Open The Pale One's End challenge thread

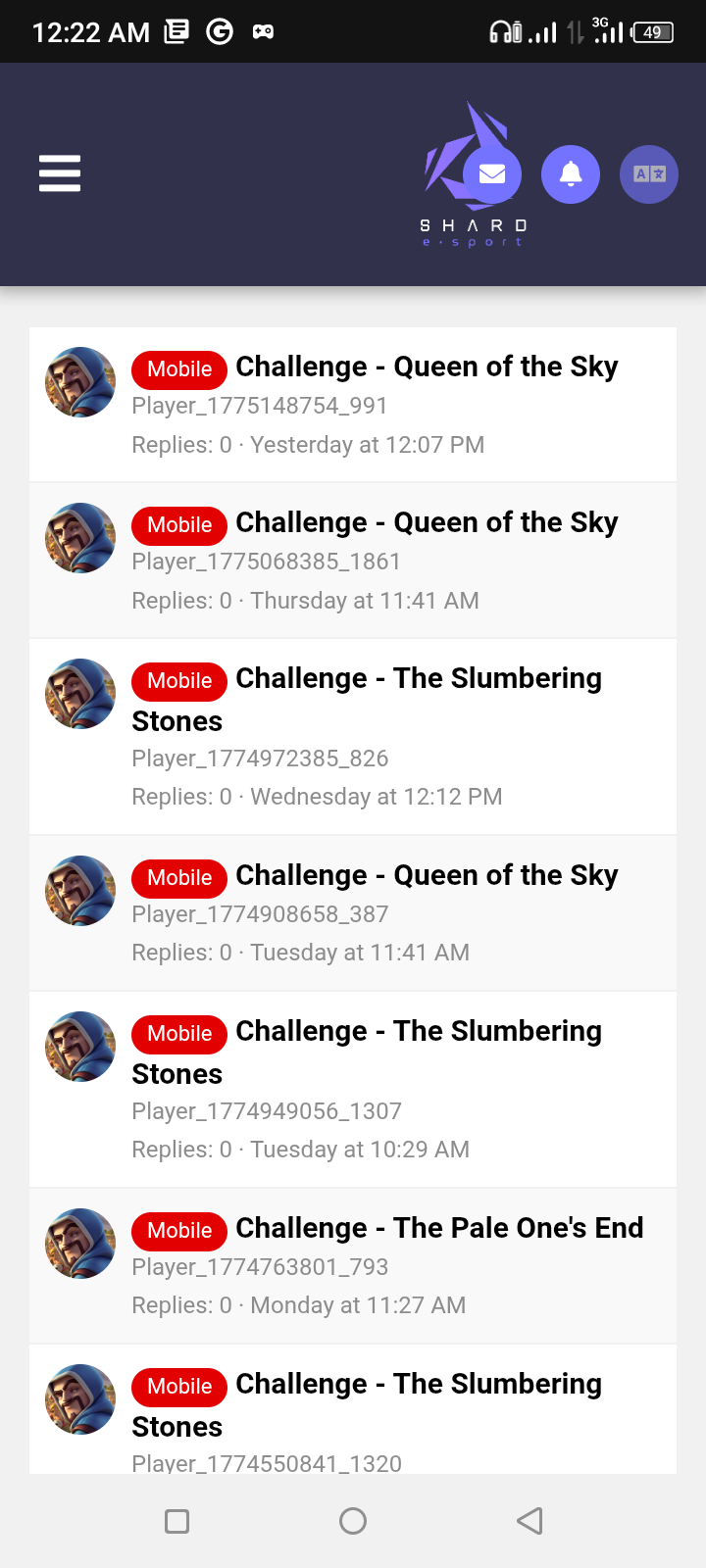[x=439, y=1229]
